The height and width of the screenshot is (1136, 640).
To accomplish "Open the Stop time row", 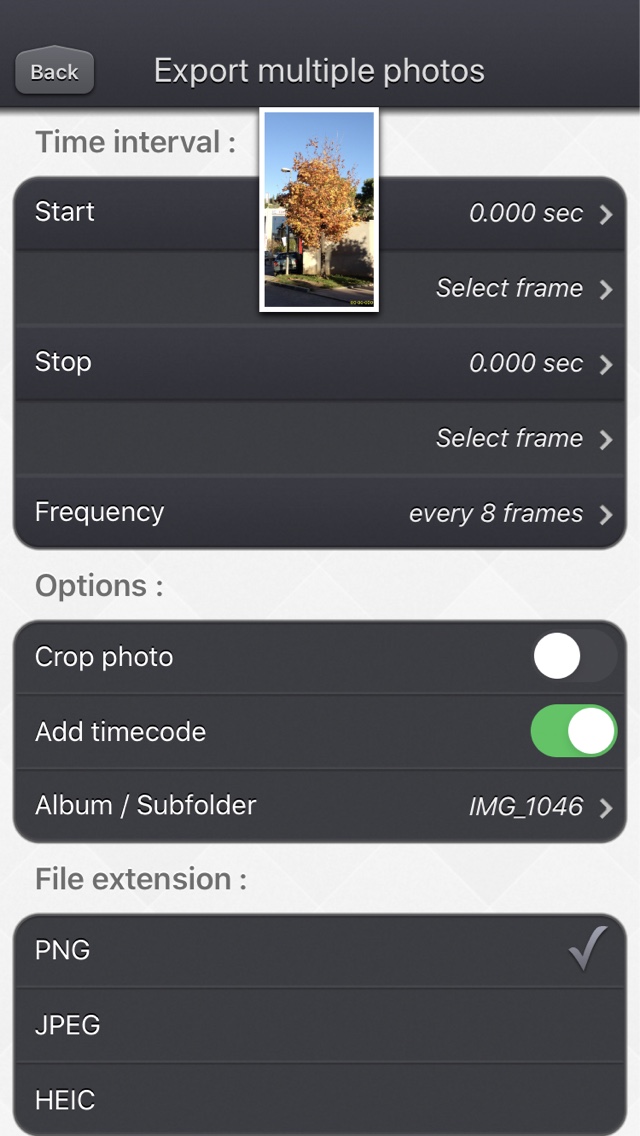I will click(x=320, y=363).
